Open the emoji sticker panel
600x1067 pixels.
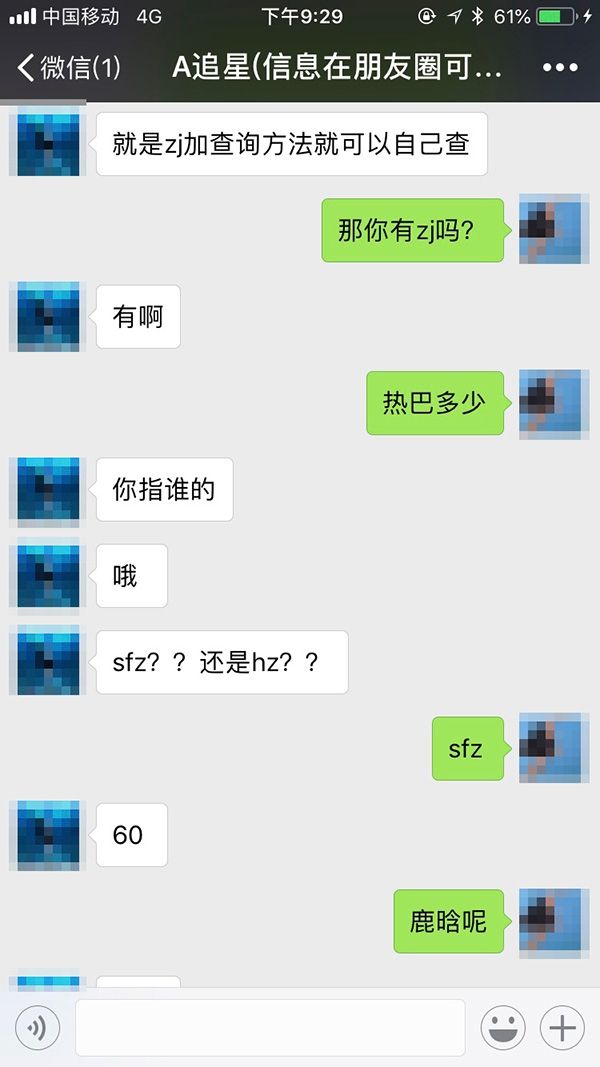tap(504, 1027)
